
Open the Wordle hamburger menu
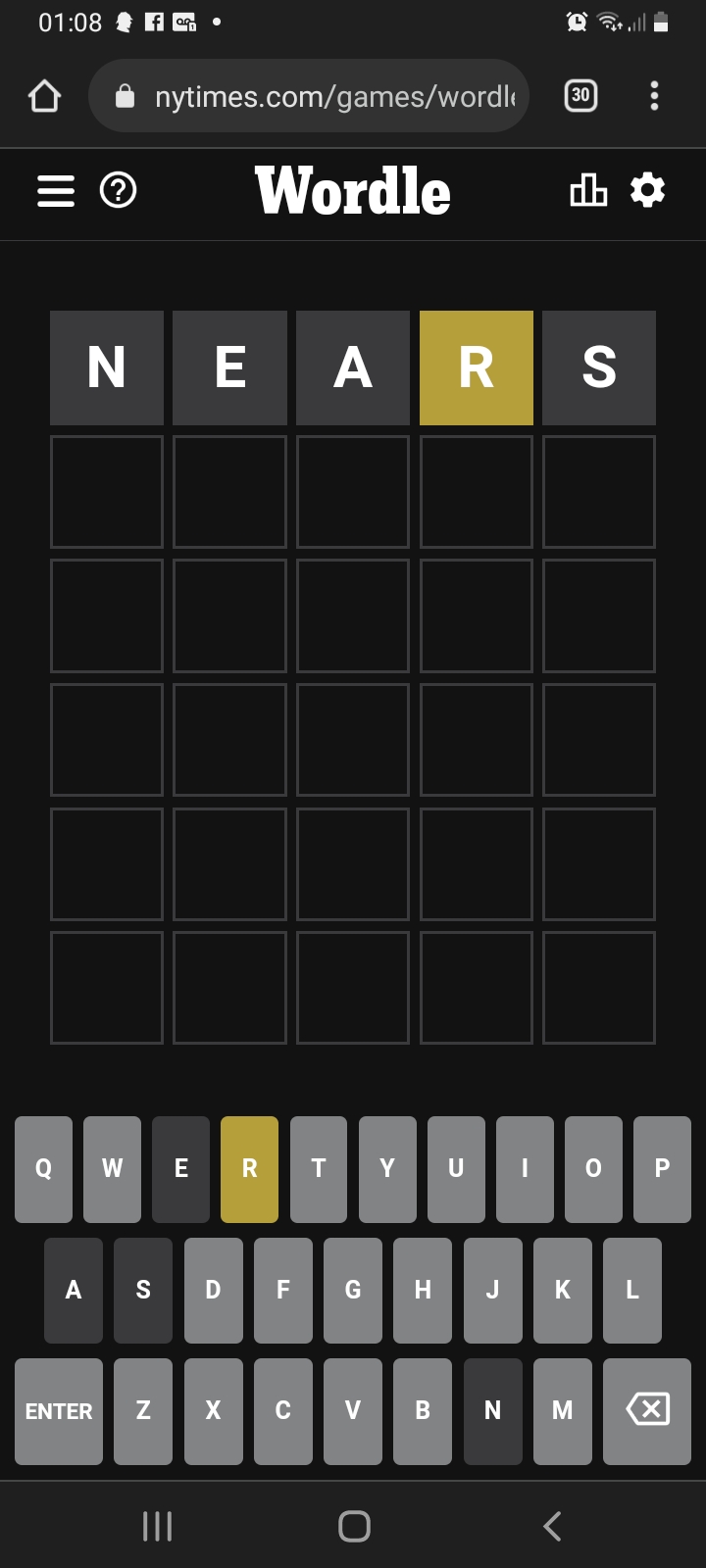(56, 190)
